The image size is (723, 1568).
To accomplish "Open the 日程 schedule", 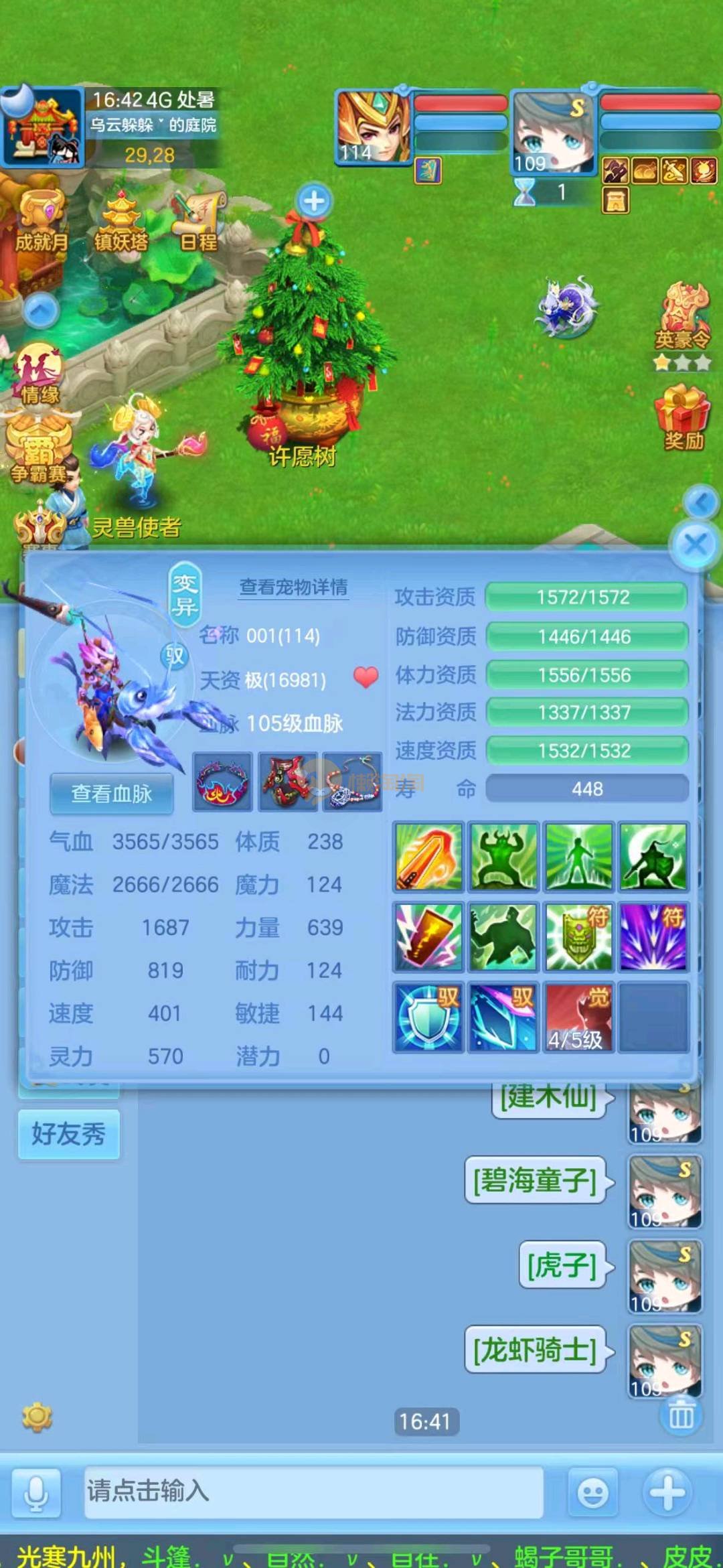I will click(199, 222).
